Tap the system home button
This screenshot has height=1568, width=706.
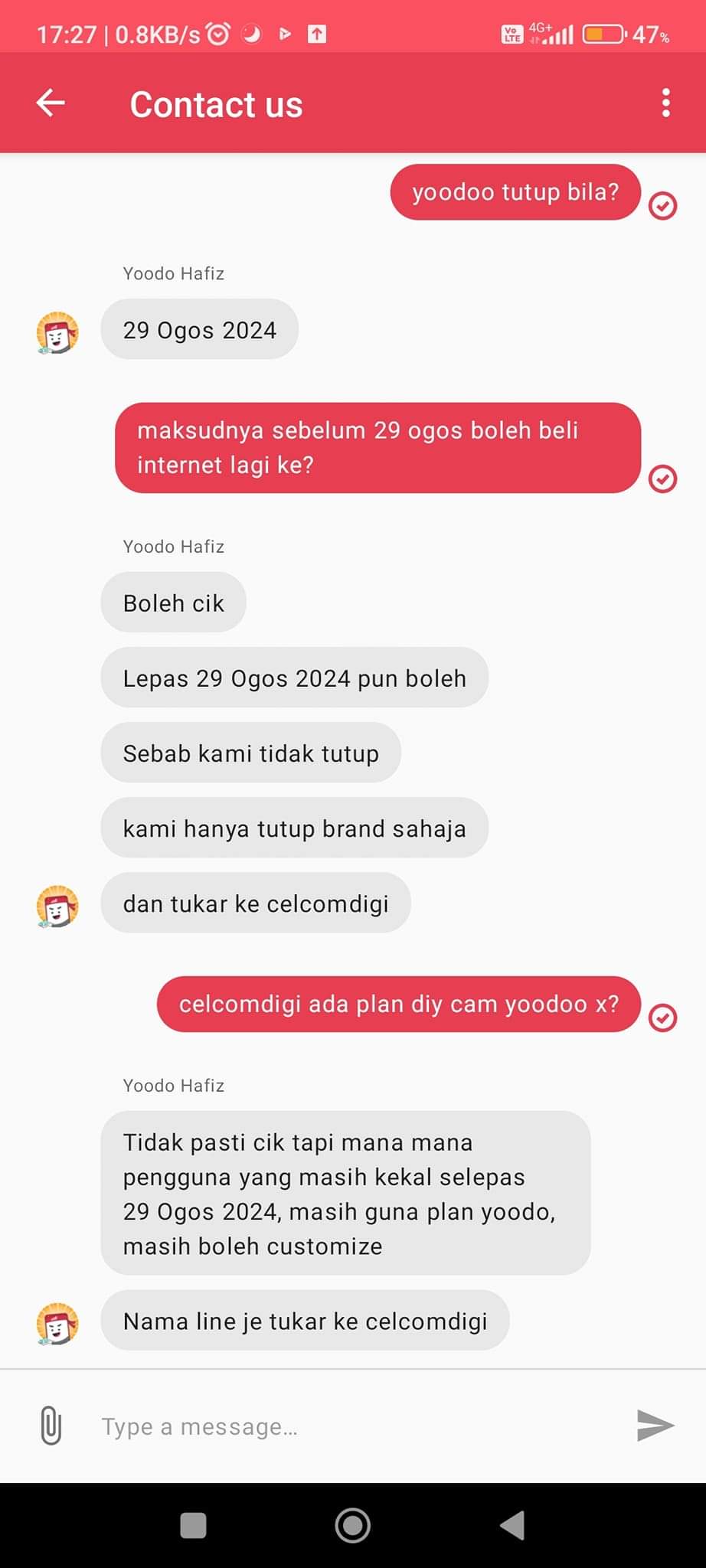353,1525
